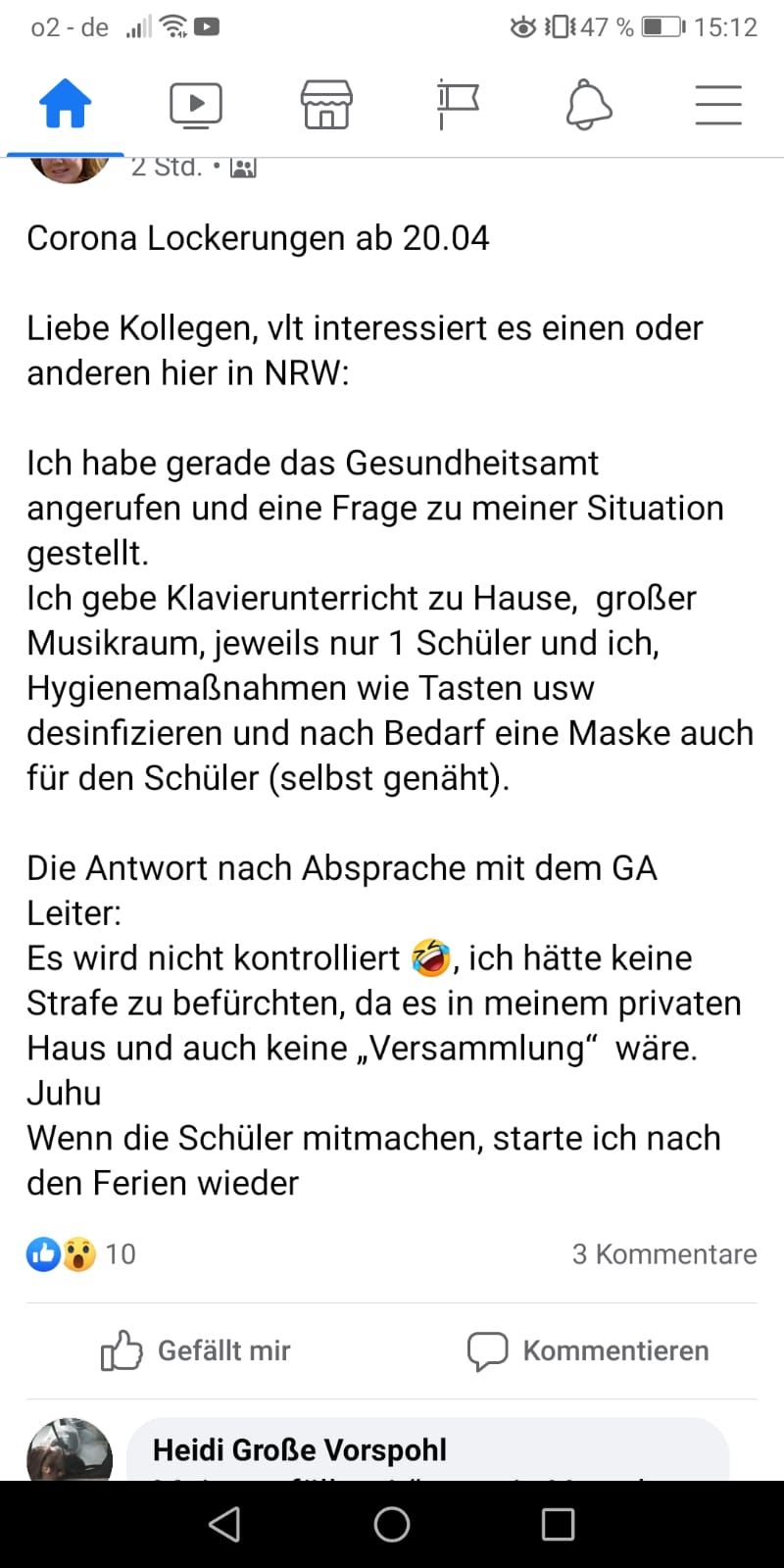The image size is (784, 1568).
Task: Tap the system back button
Action: 225,1524
